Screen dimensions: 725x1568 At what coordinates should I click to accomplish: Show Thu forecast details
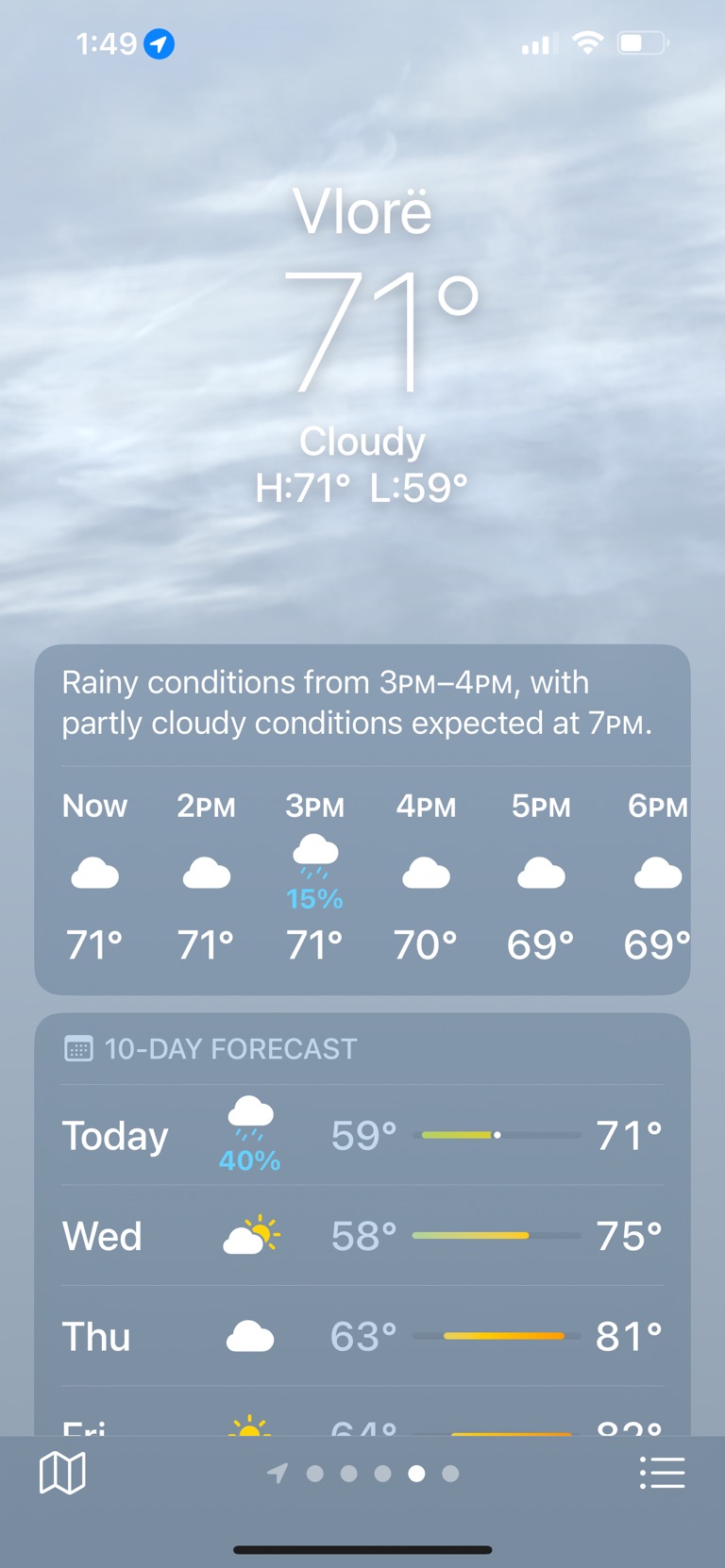click(362, 1336)
